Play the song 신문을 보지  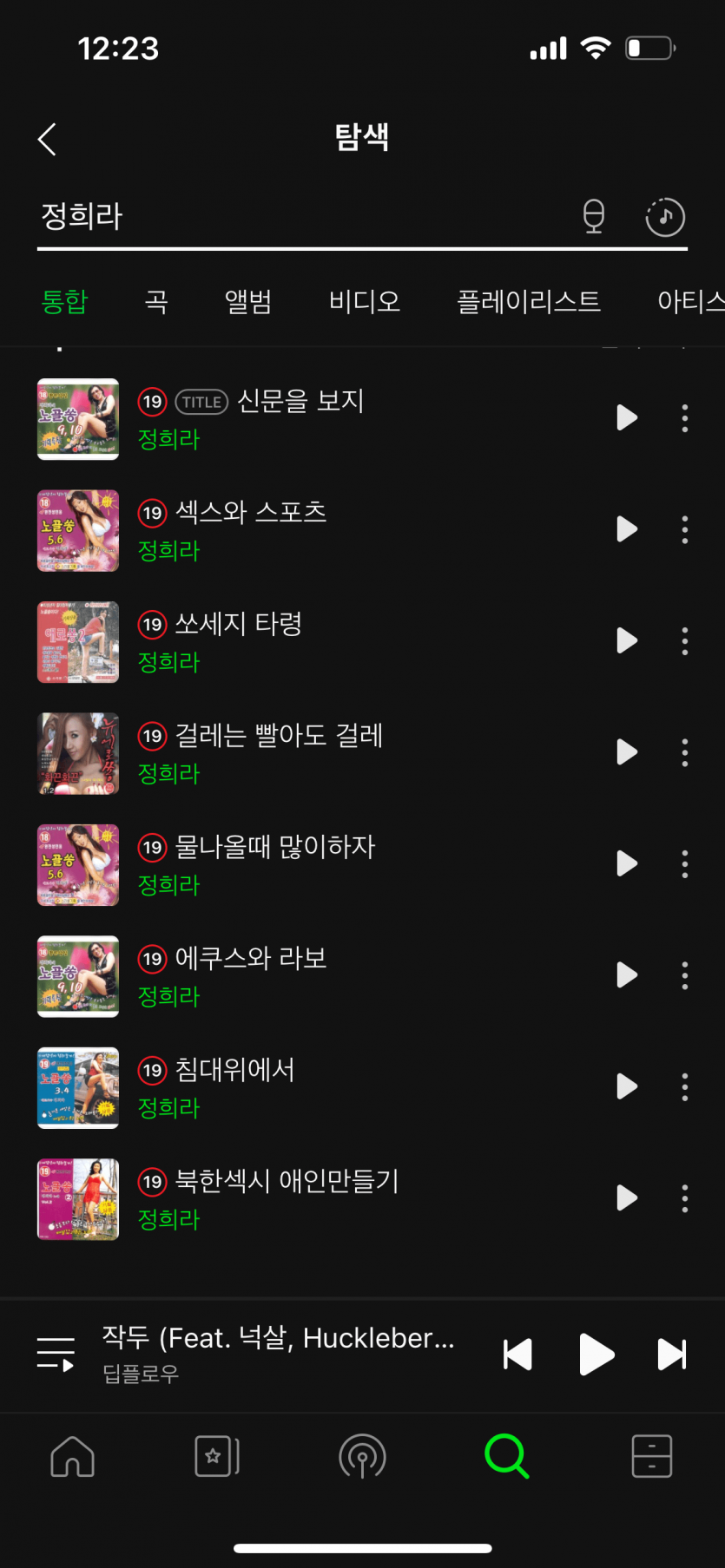626,418
